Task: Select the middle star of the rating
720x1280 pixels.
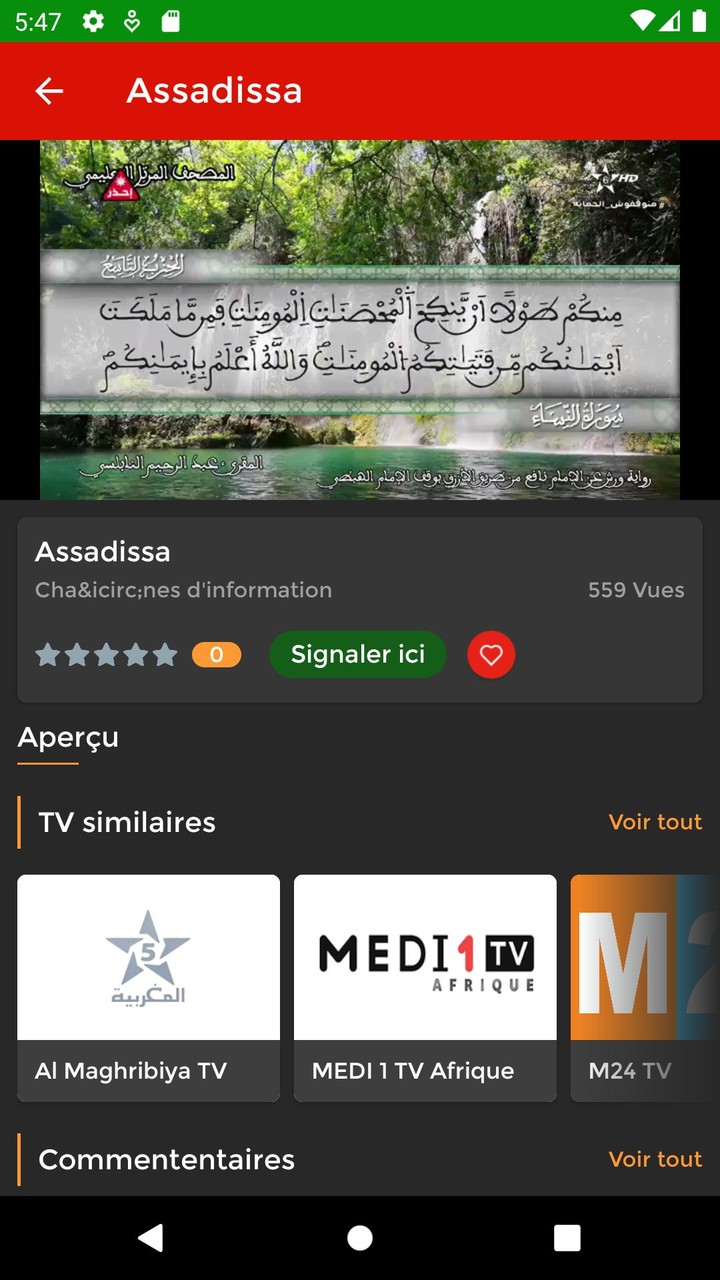Action: click(x=106, y=655)
